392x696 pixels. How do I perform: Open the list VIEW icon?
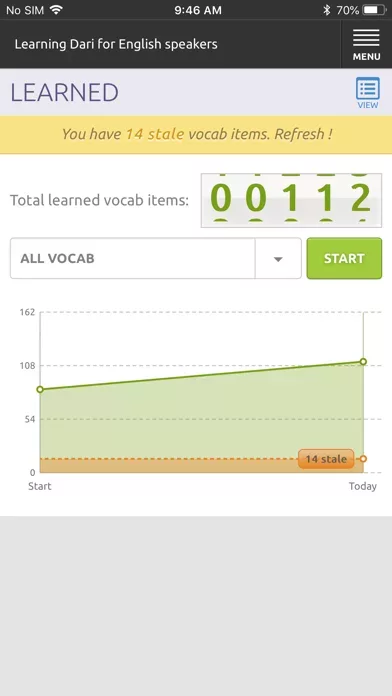coord(368,93)
